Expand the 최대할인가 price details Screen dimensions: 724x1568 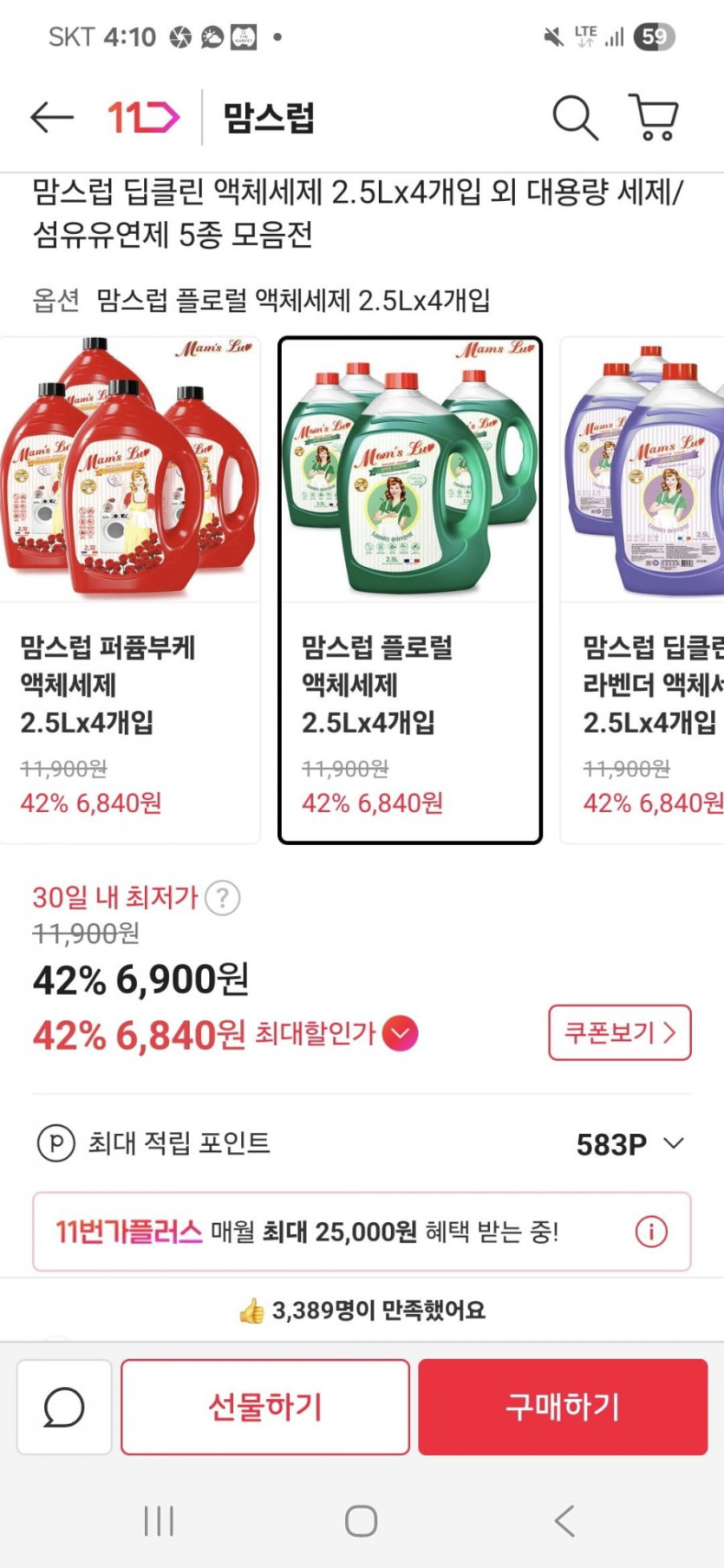click(x=400, y=1033)
